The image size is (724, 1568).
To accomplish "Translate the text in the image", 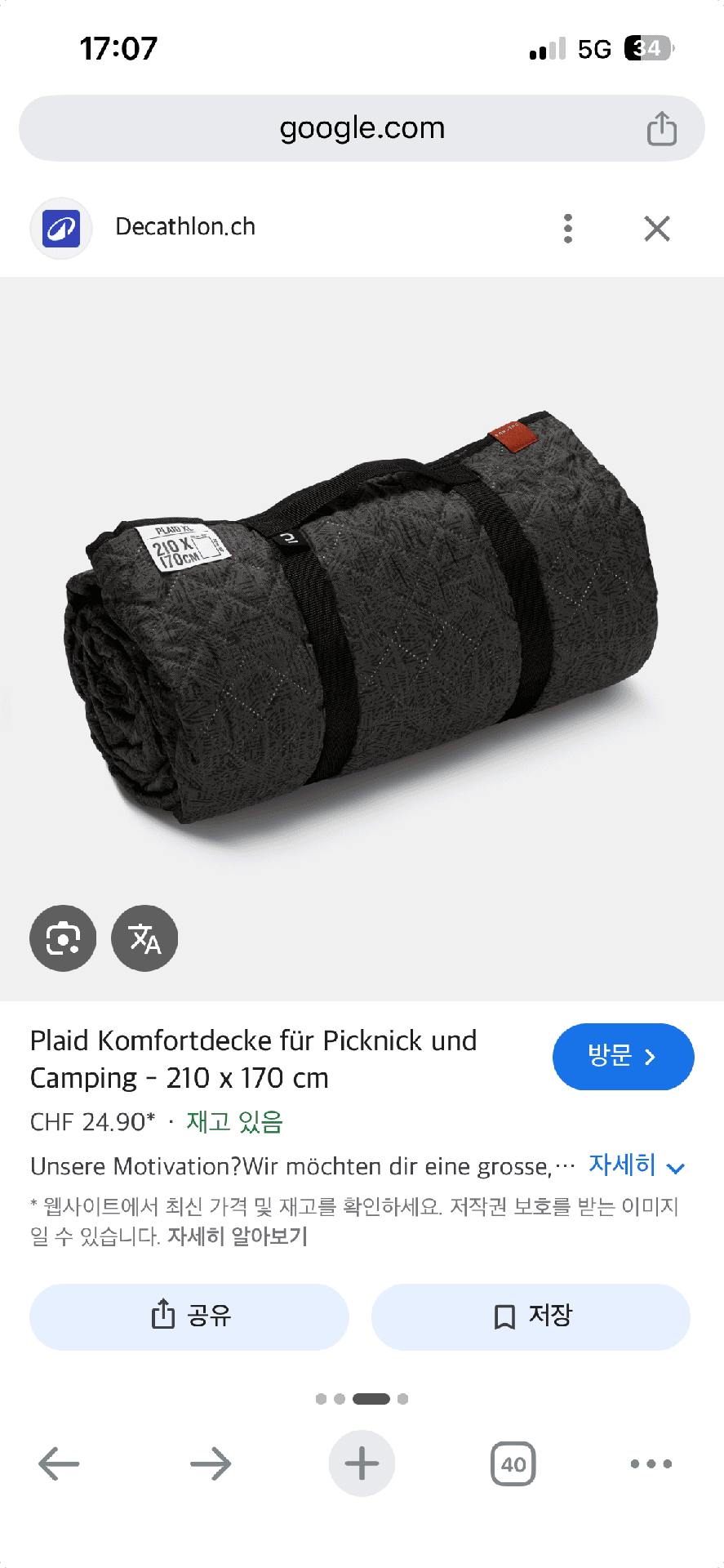I will (x=144, y=938).
